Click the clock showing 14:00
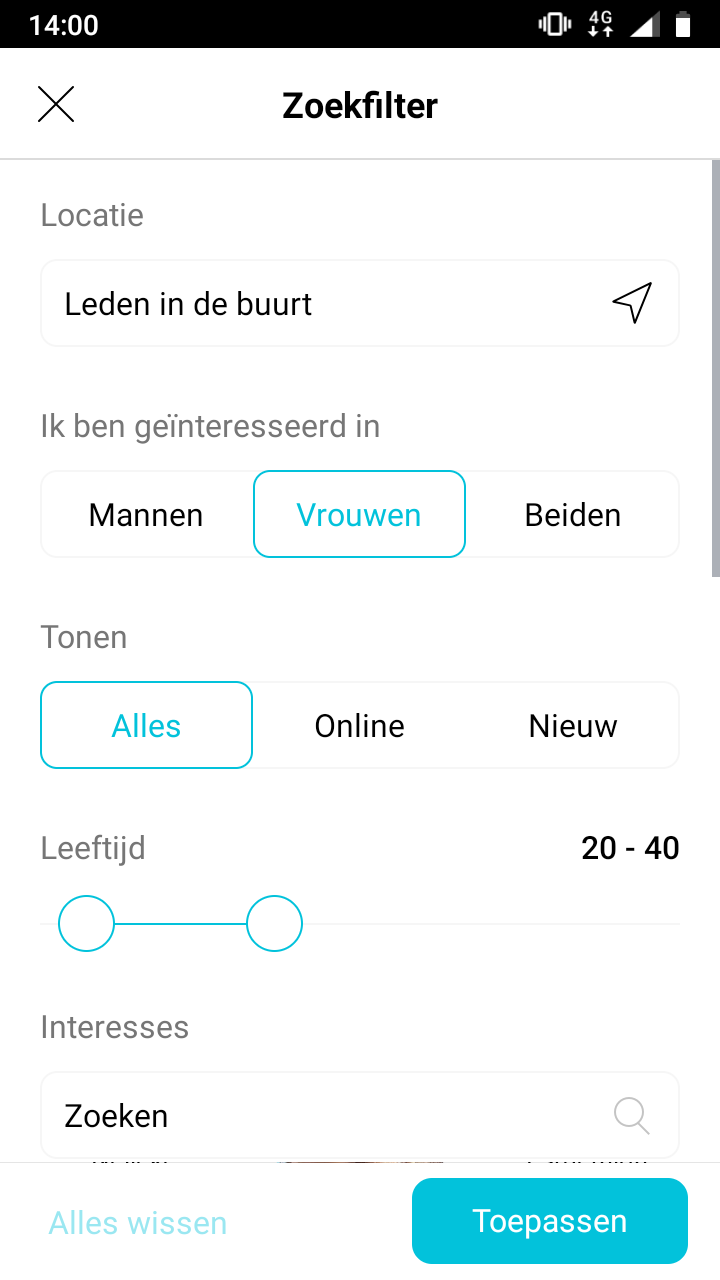The width and height of the screenshot is (720, 1280). [64, 24]
